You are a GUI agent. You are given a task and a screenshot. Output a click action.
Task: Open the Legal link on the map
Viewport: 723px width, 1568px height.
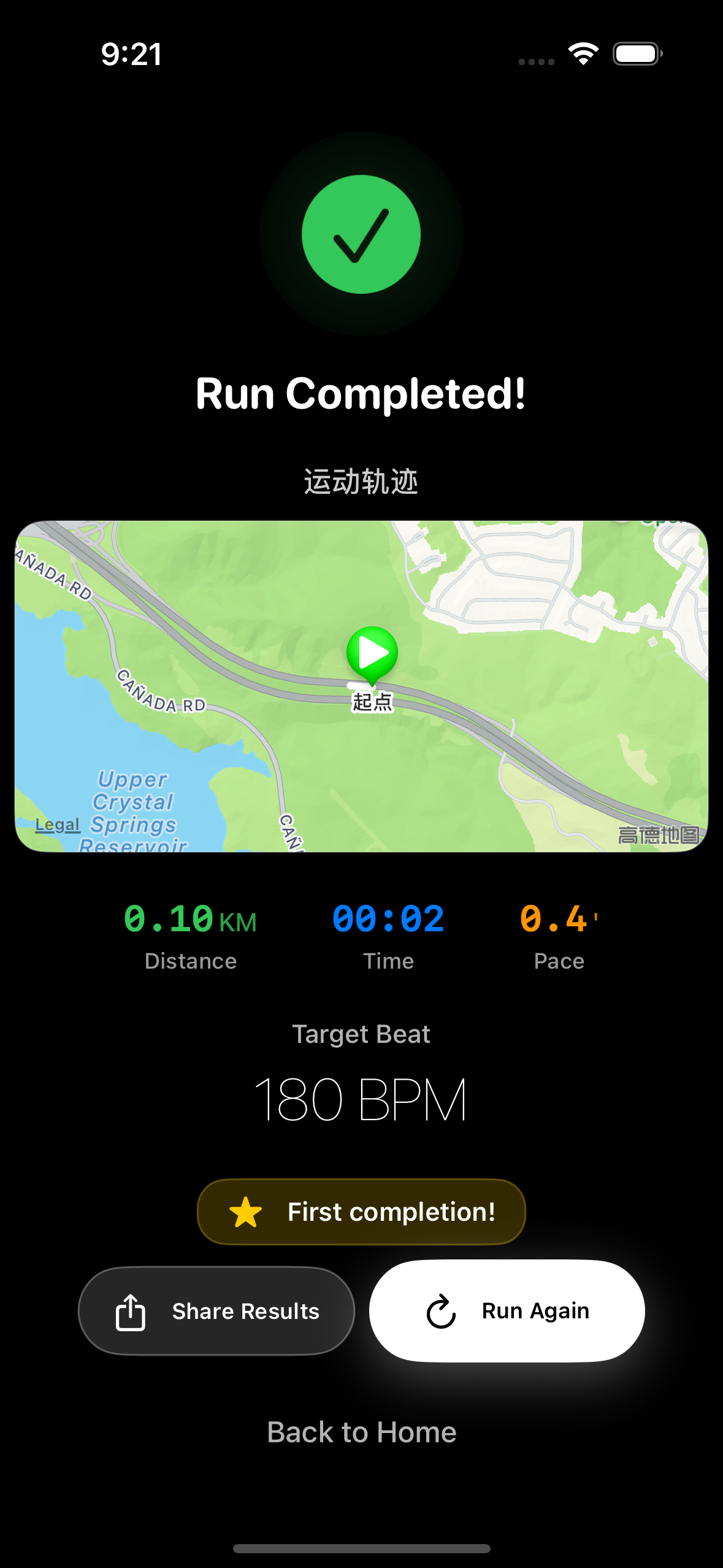(x=57, y=824)
